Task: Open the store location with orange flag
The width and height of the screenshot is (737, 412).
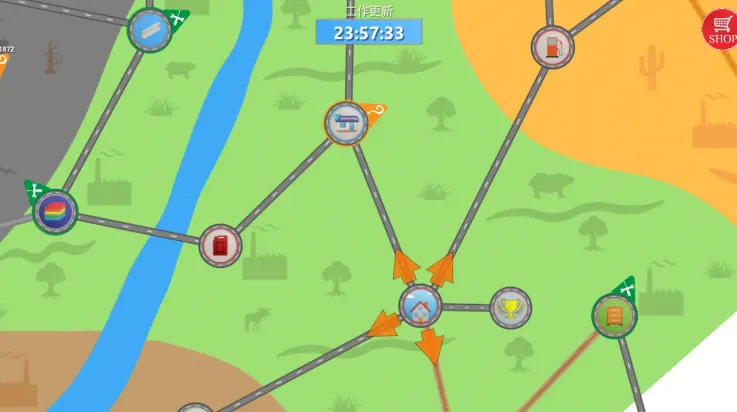Action: [347, 123]
